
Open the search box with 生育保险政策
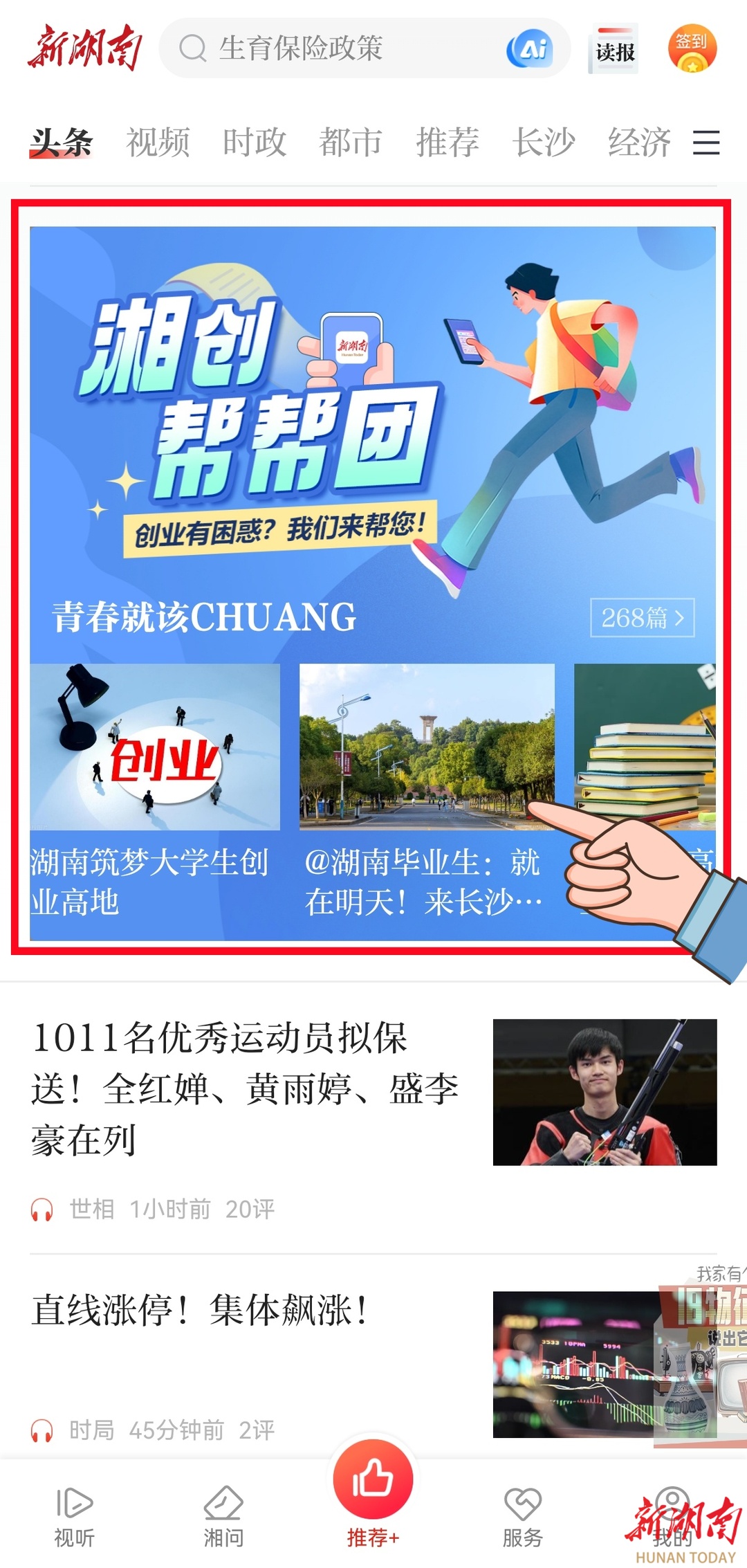click(x=332, y=48)
